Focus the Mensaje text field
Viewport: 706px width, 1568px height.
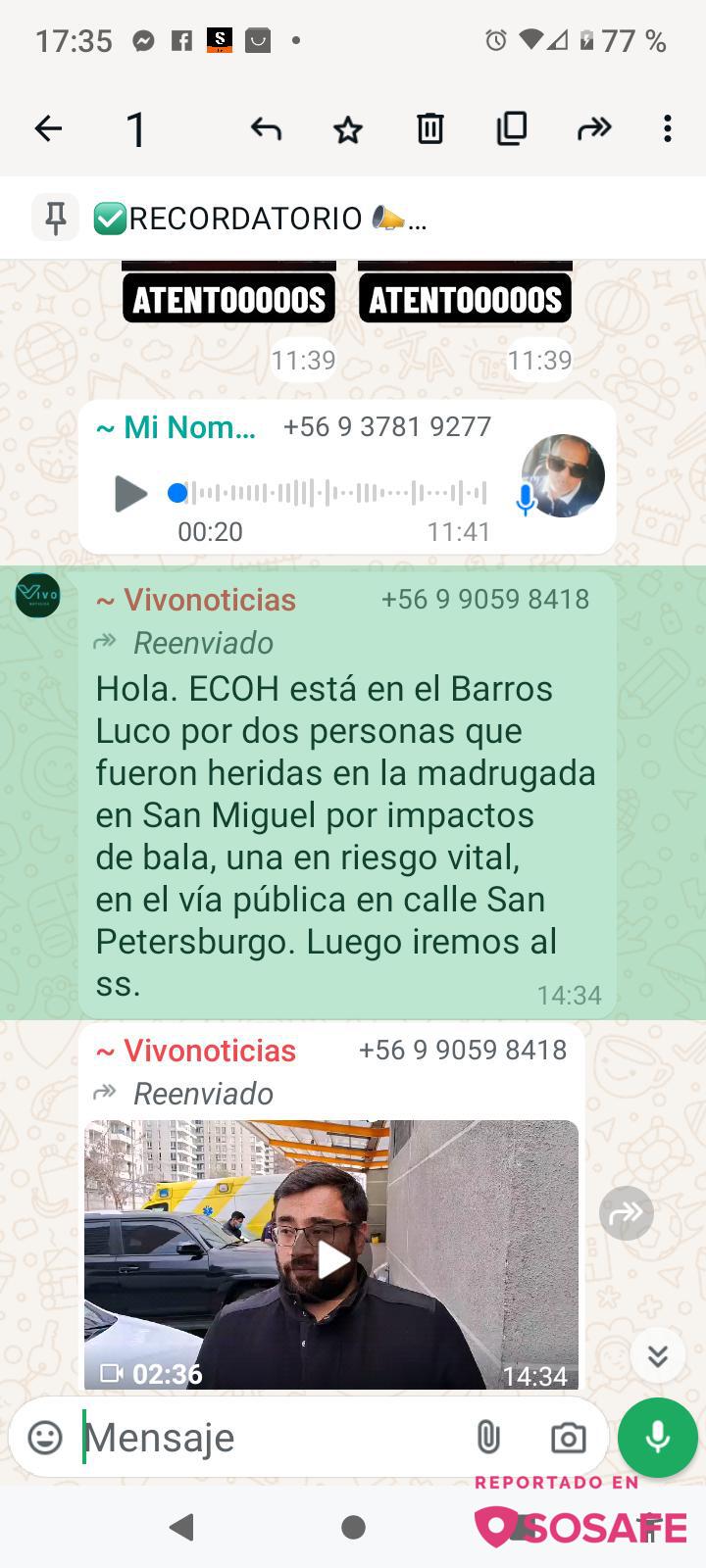click(265, 1438)
